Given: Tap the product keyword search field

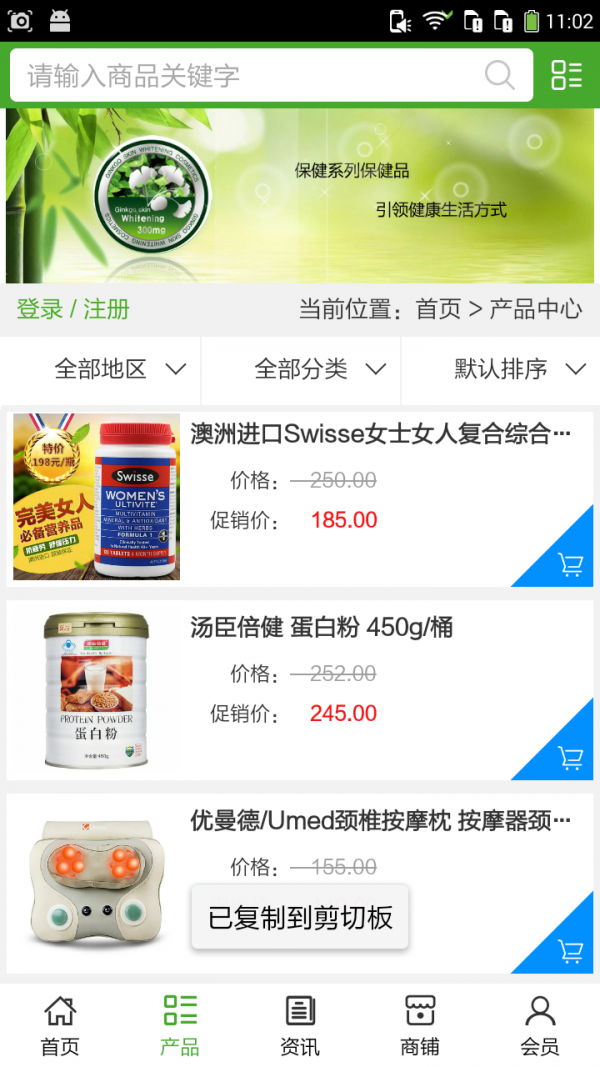Looking at the screenshot, I should [x=250, y=75].
